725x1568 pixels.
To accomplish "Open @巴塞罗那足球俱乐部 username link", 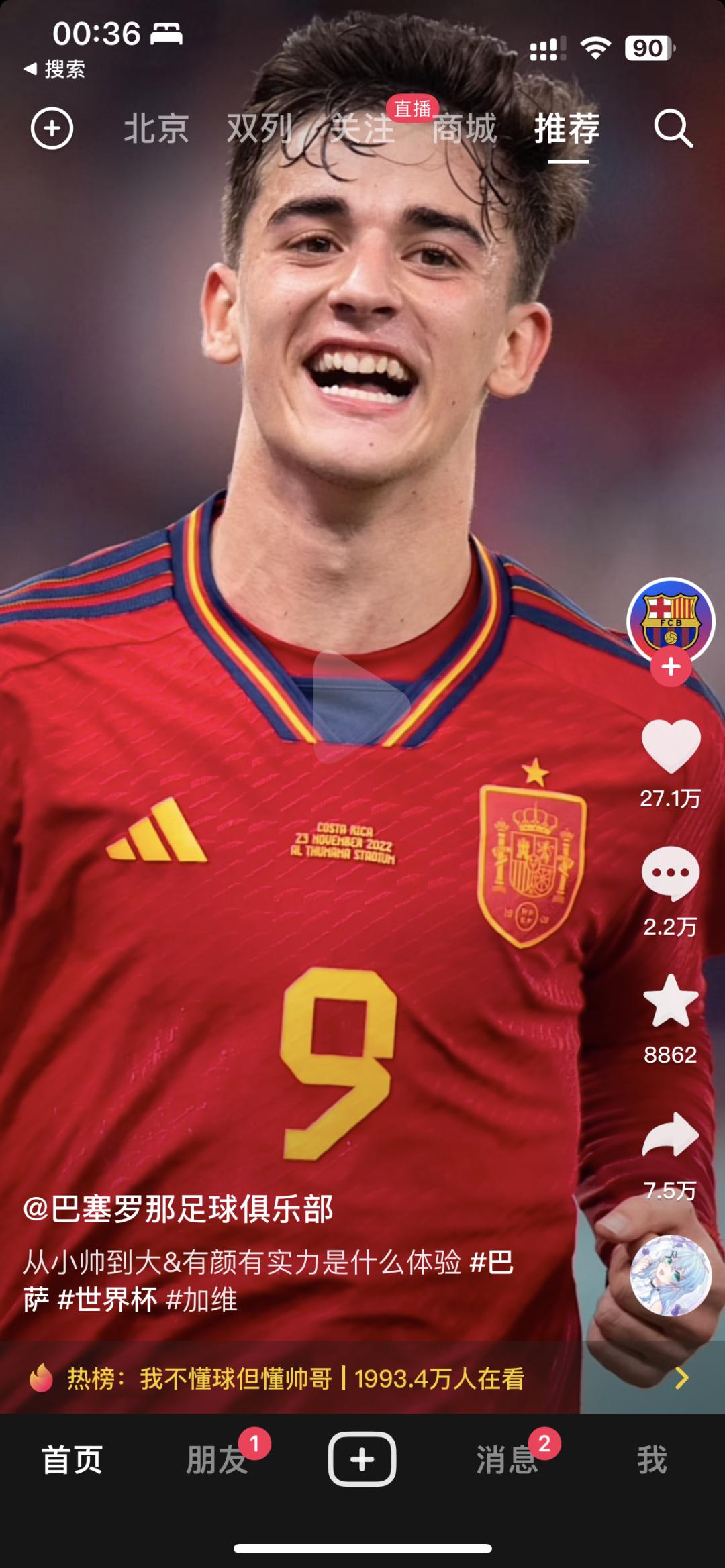I will click(179, 1209).
